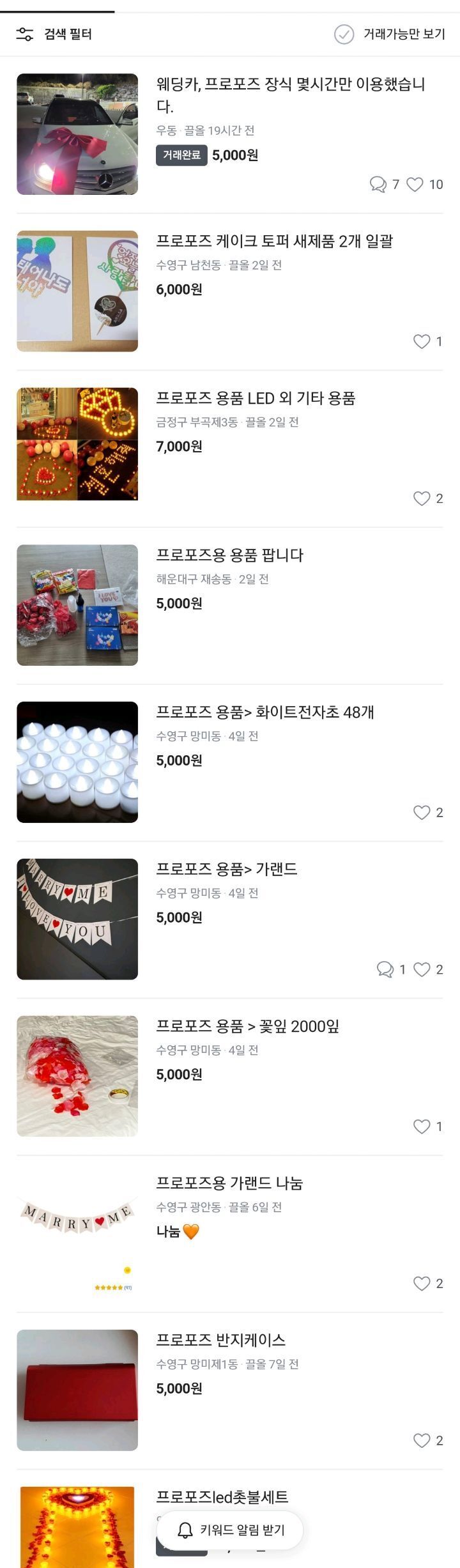
Task: Open the 검색 필터 search filter
Action: click(x=54, y=35)
